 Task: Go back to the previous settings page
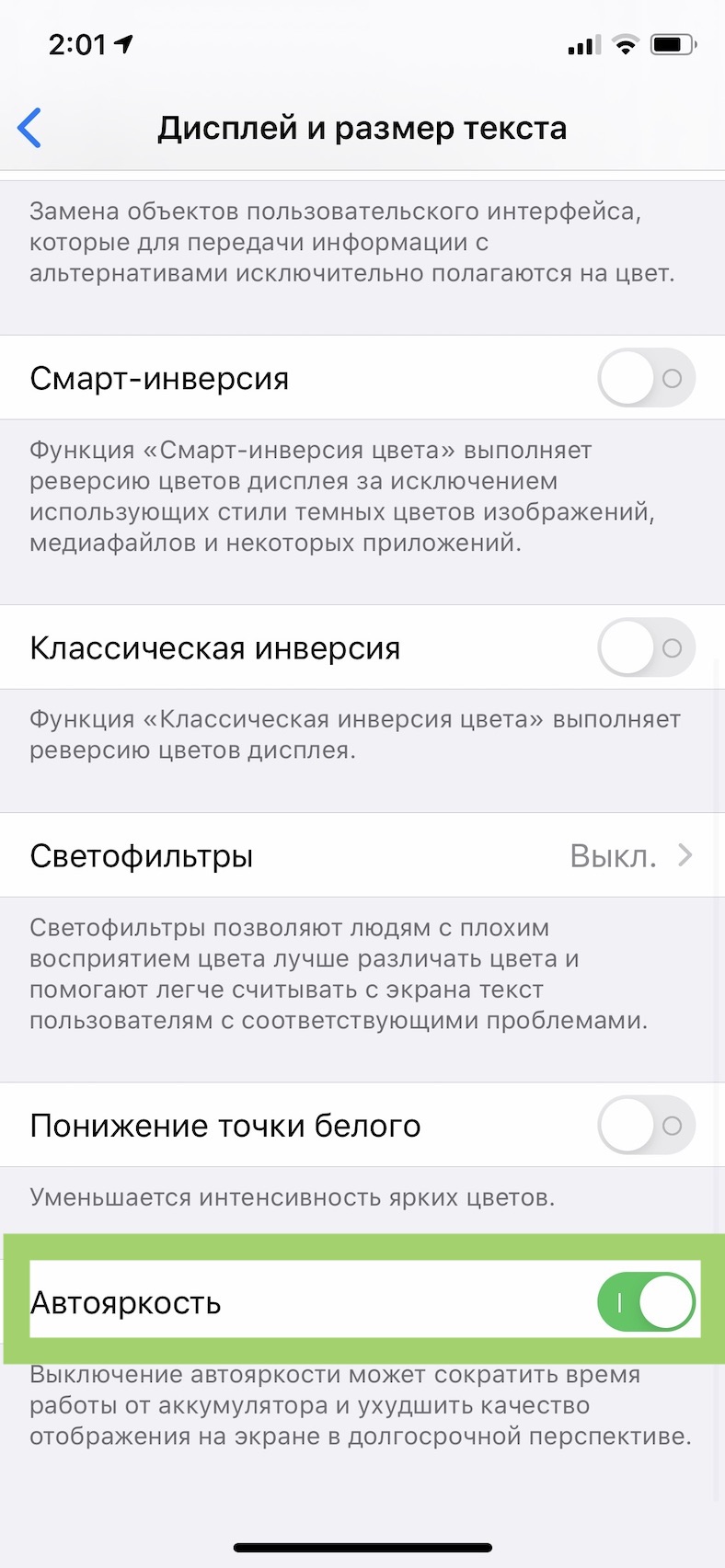(29, 128)
